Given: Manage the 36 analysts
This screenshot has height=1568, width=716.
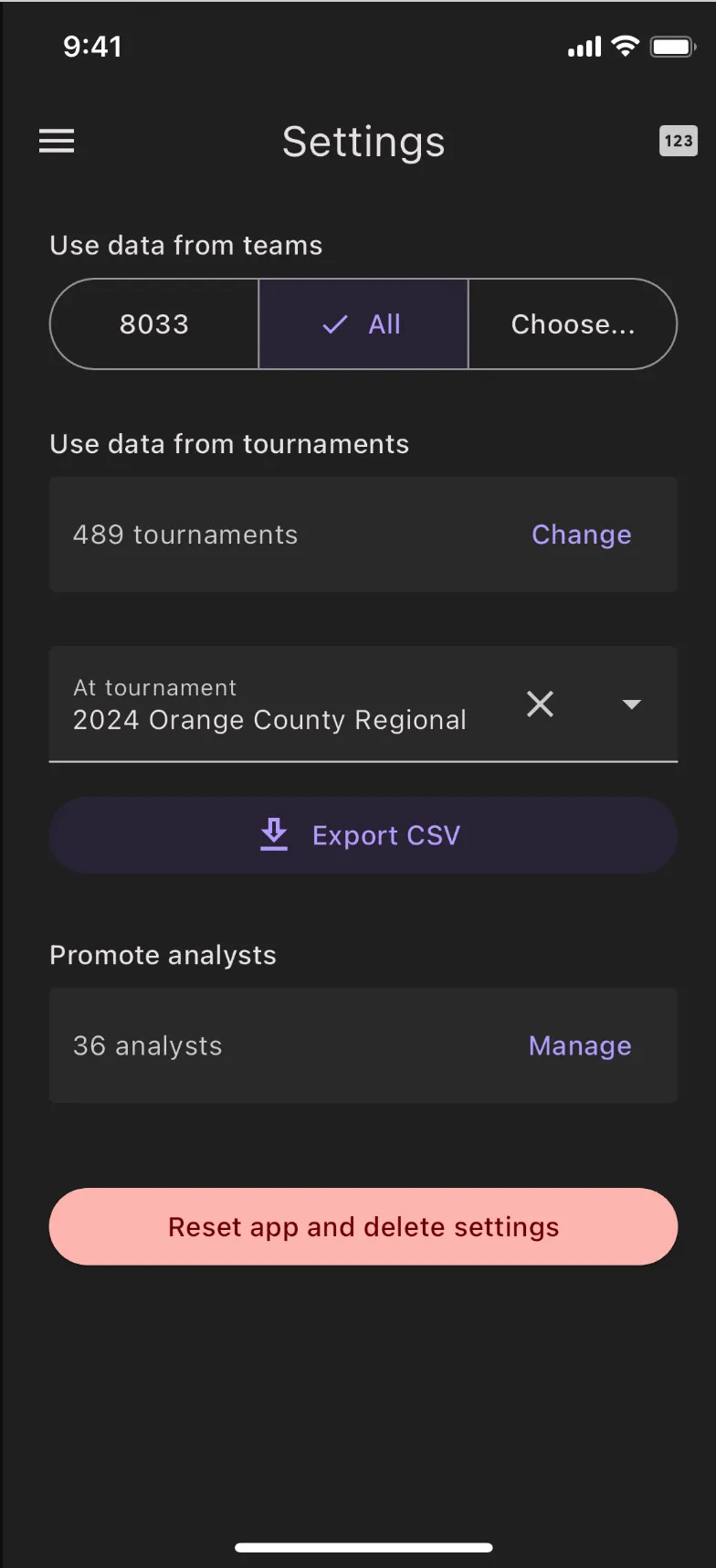Looking at the screenshot, I should coord(580,1045).
